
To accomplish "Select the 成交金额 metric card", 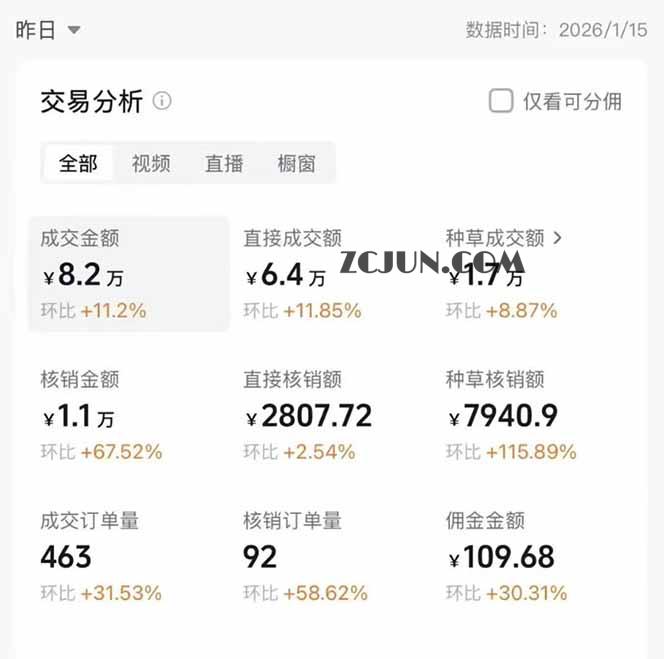I will point(128,274).
